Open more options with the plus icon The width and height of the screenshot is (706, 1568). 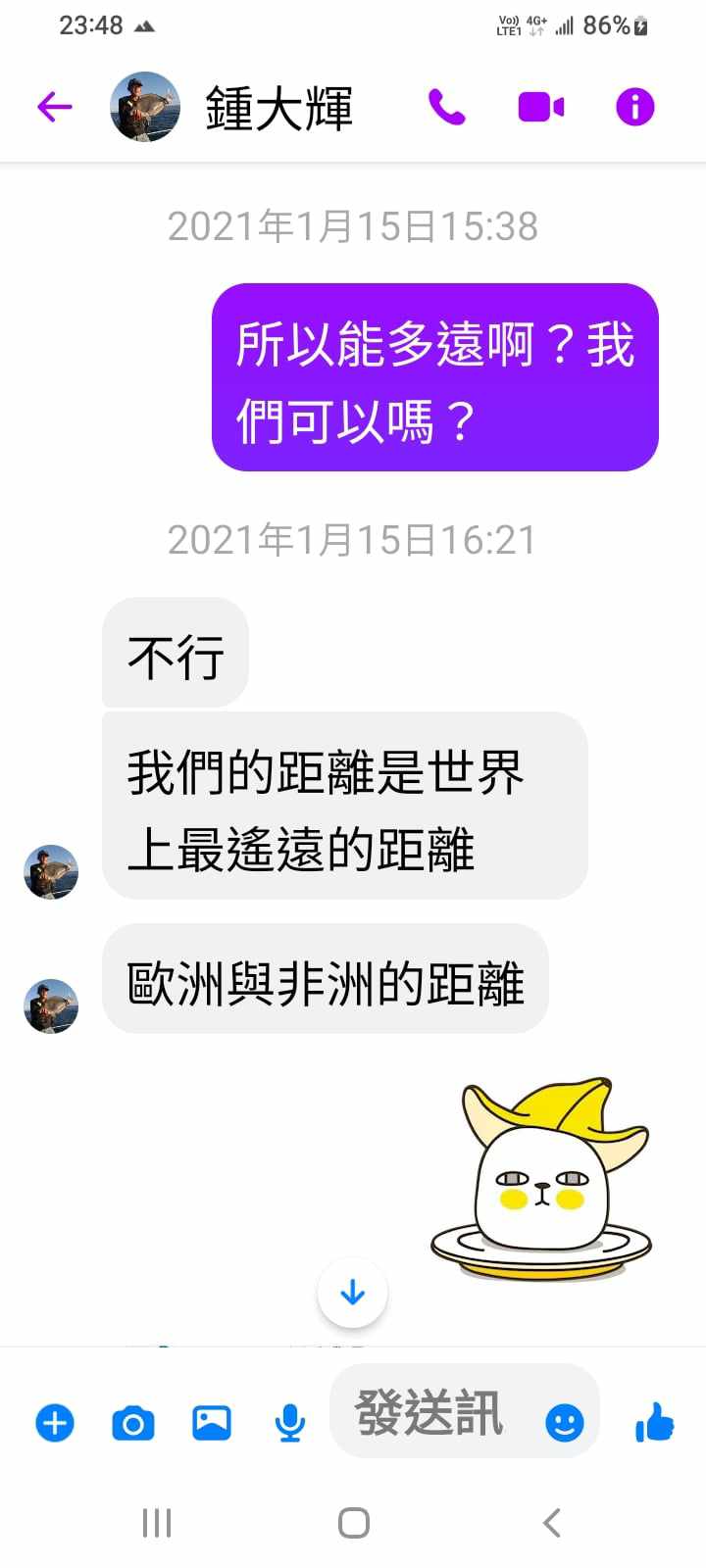pos(55,1422)
